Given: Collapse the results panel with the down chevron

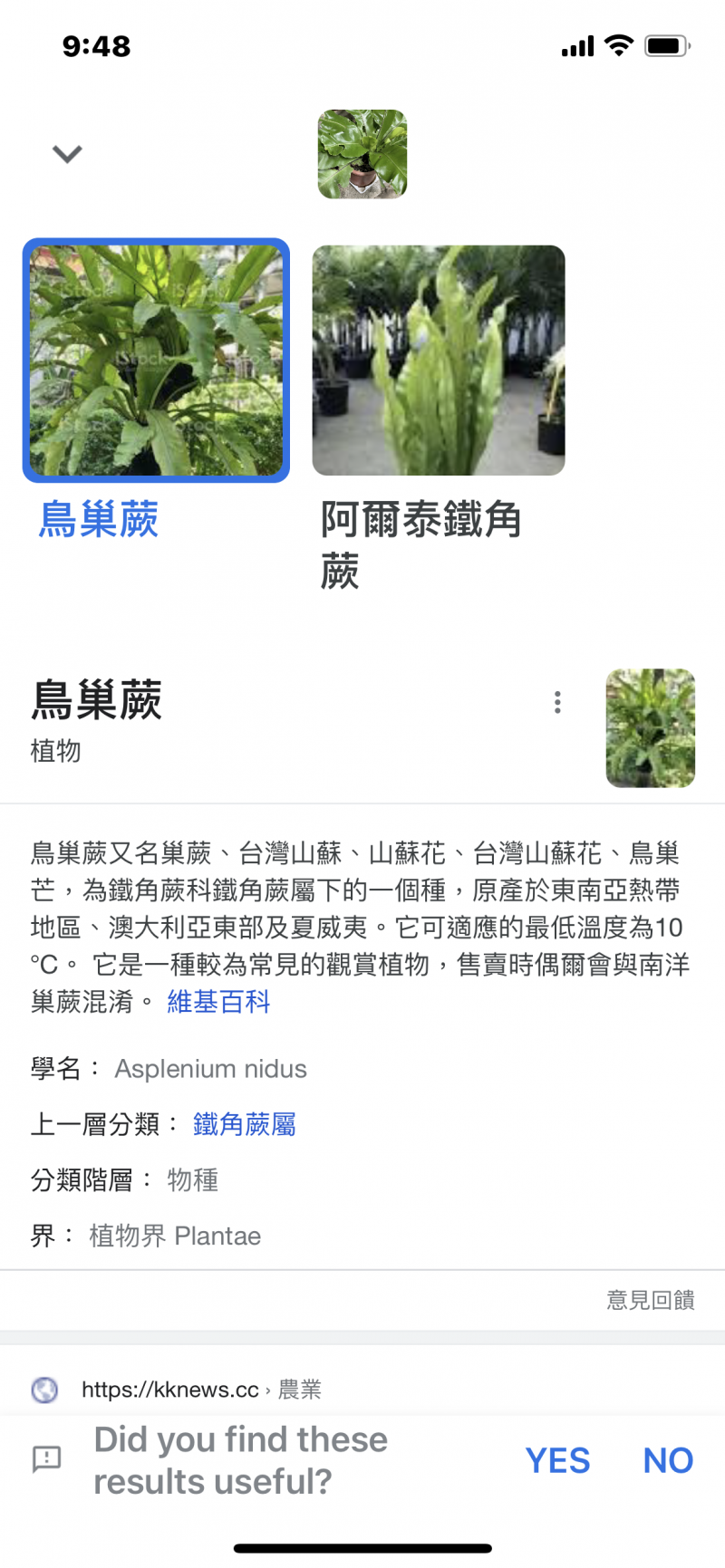Looking at the screenshot, I should 66,154.
